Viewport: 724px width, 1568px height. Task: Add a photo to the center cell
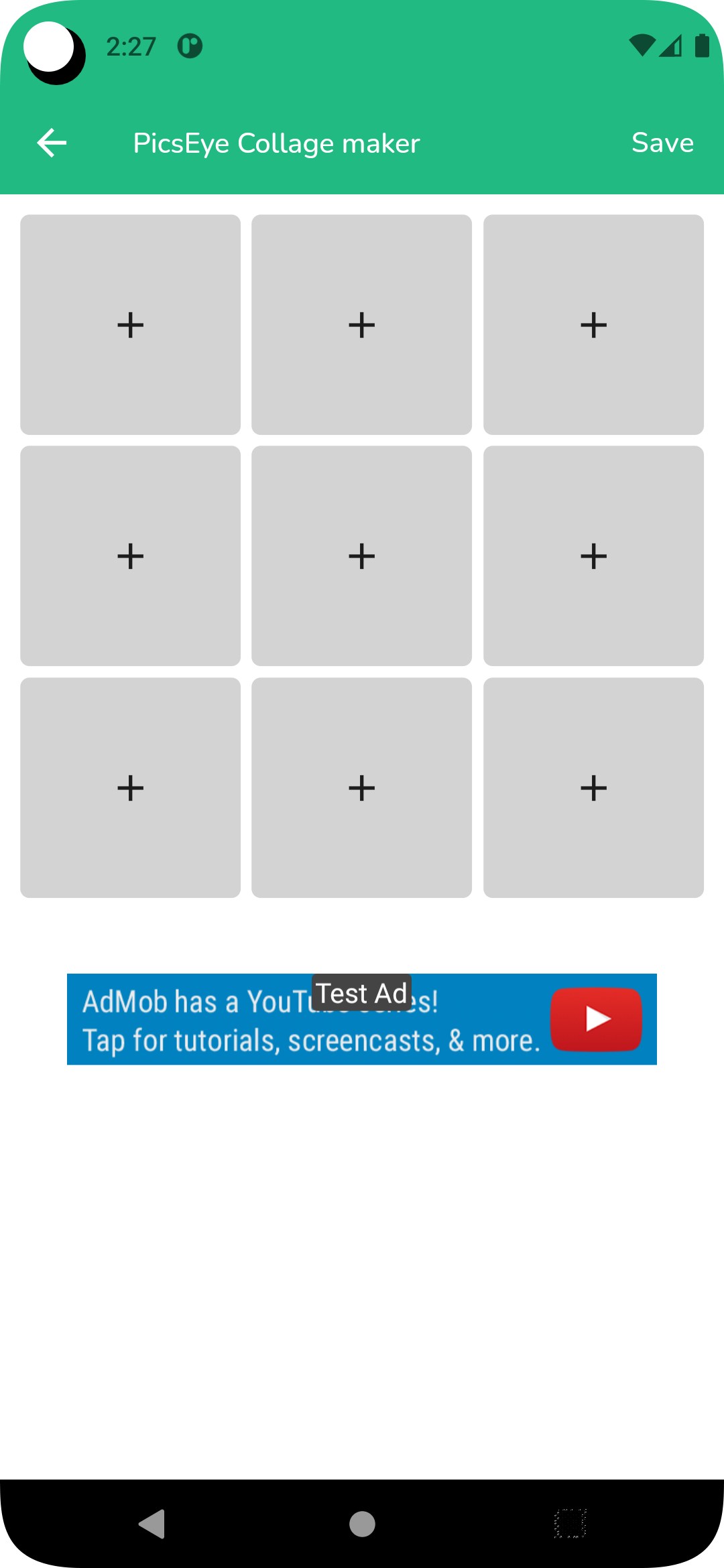(361, 556)
